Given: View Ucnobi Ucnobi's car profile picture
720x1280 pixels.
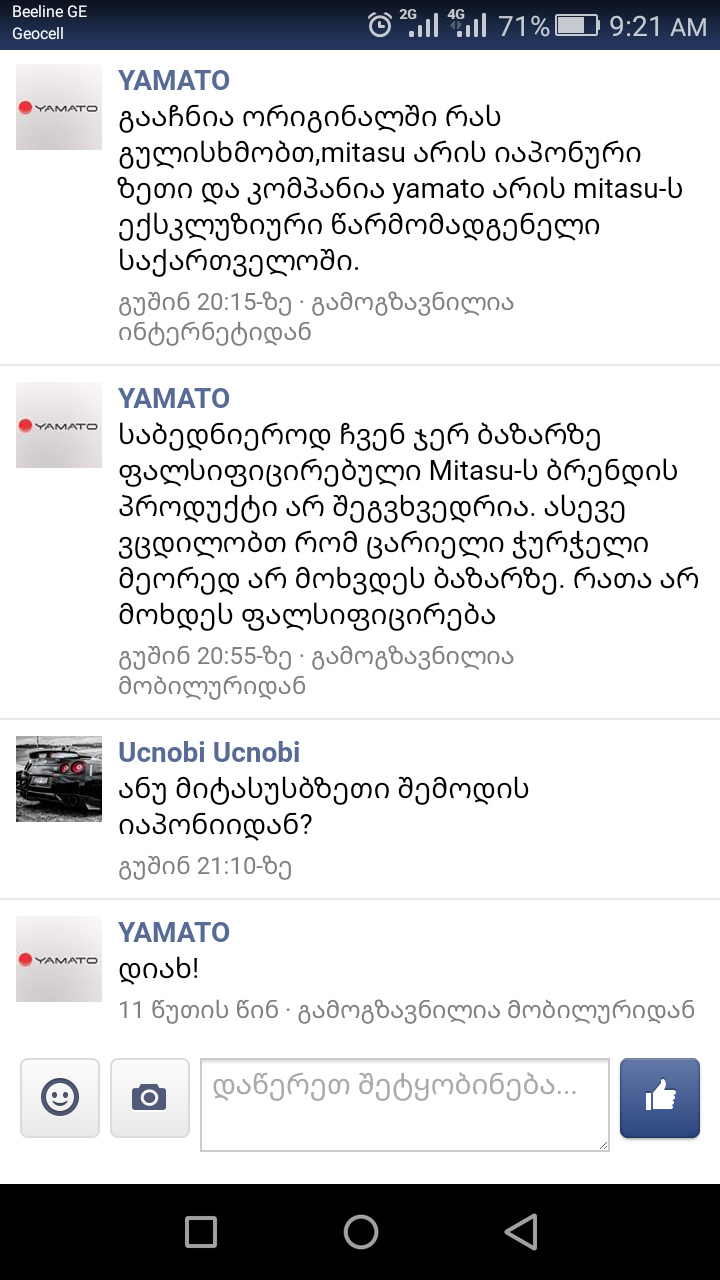Looking at the screenshot, I should click(59, 779).
